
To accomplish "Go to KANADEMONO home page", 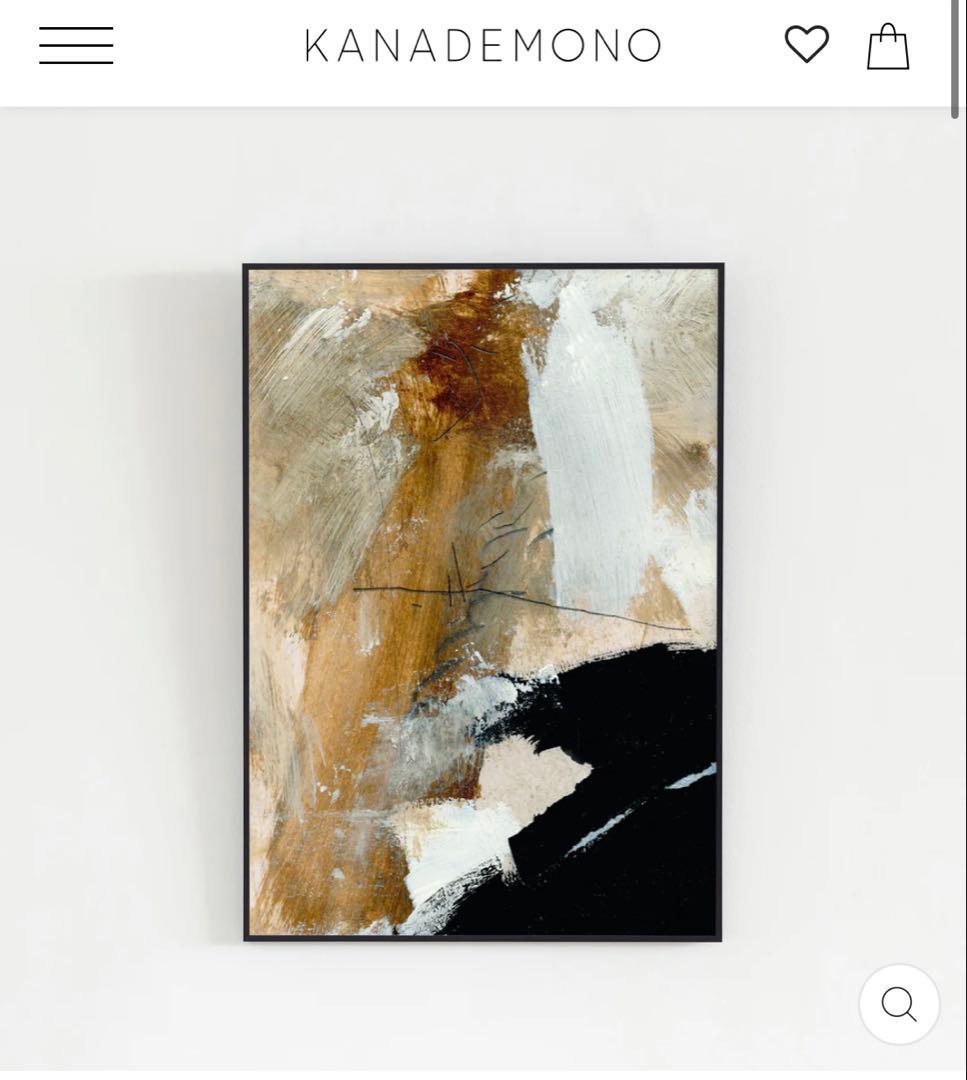I will pyautogui.click(x=483, y=46).
